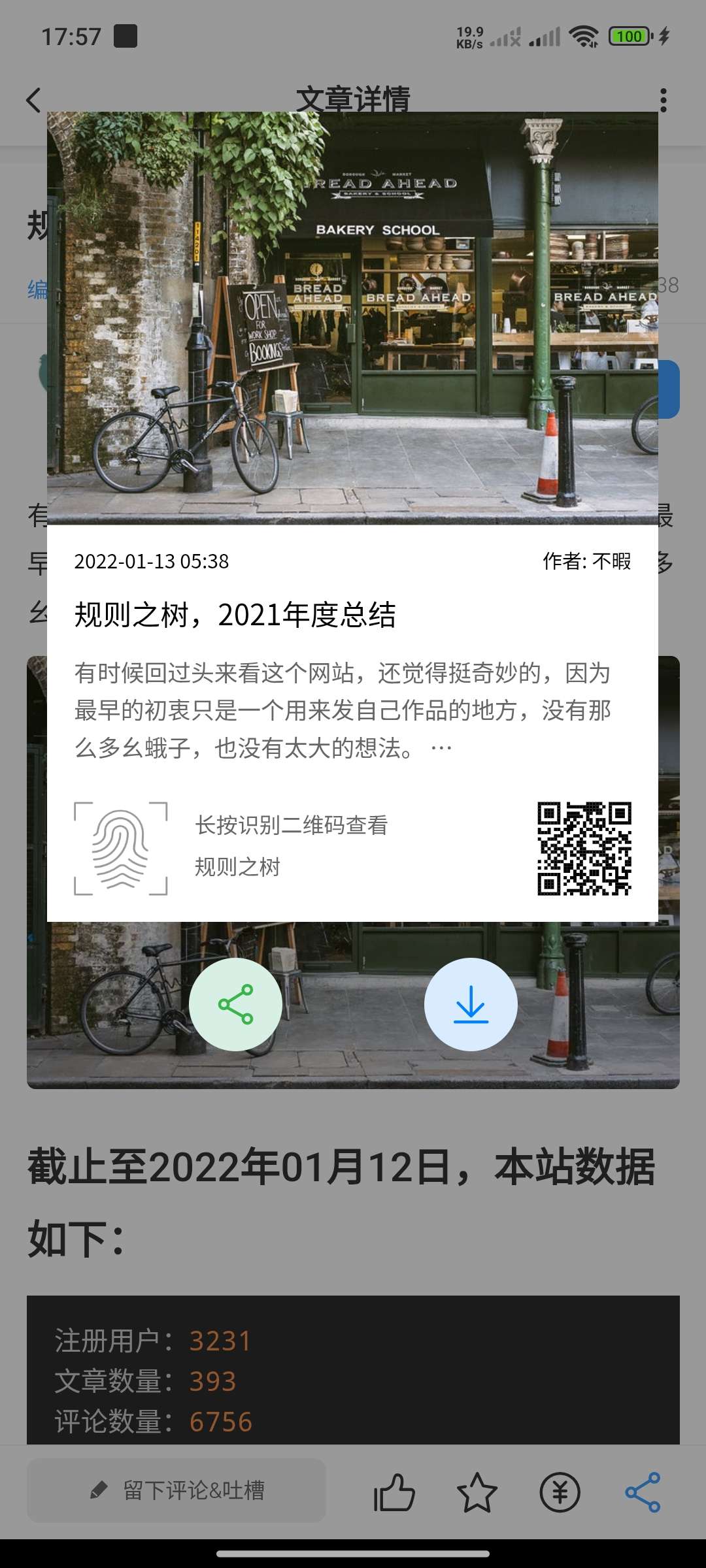The width and height of the screenshot is (706, 1568).
Task: Tap the home indicator bar at screen bottom
Action: point(353,1555)
